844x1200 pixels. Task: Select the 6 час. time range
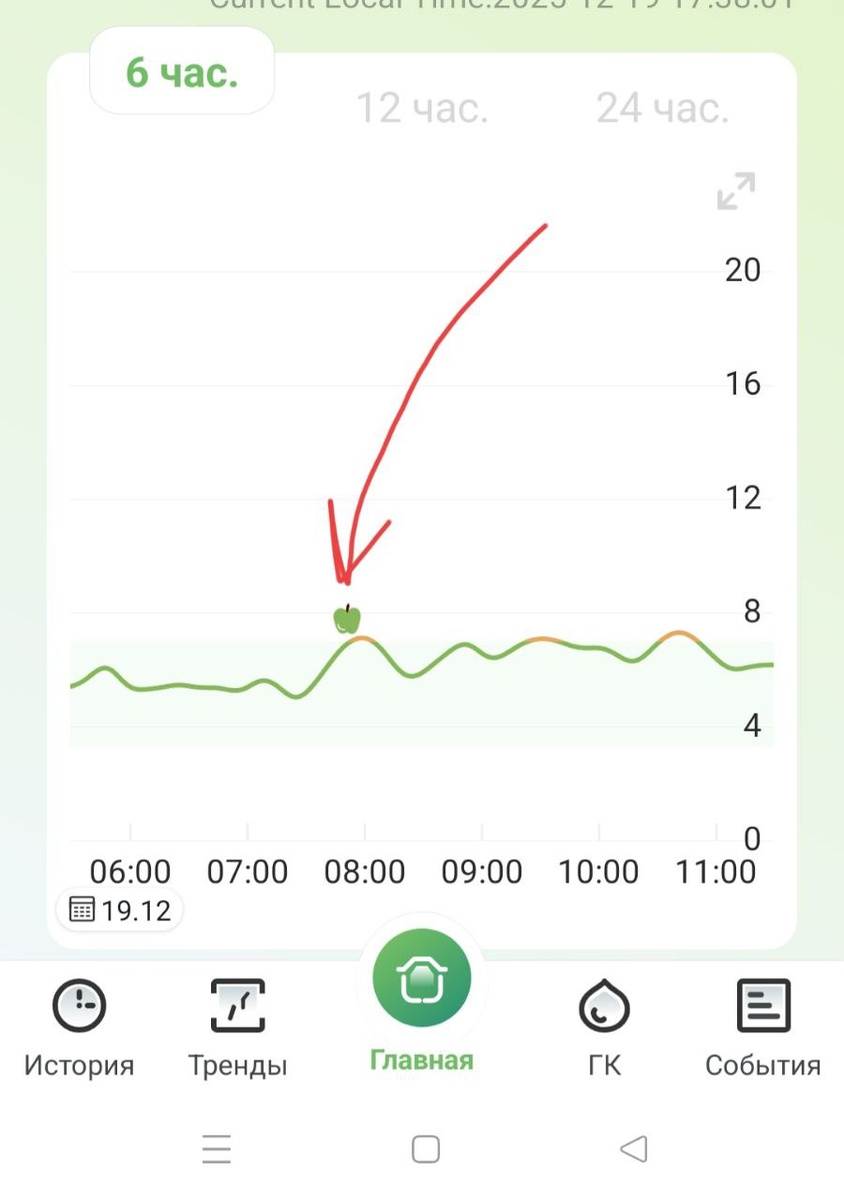point(182,72)
